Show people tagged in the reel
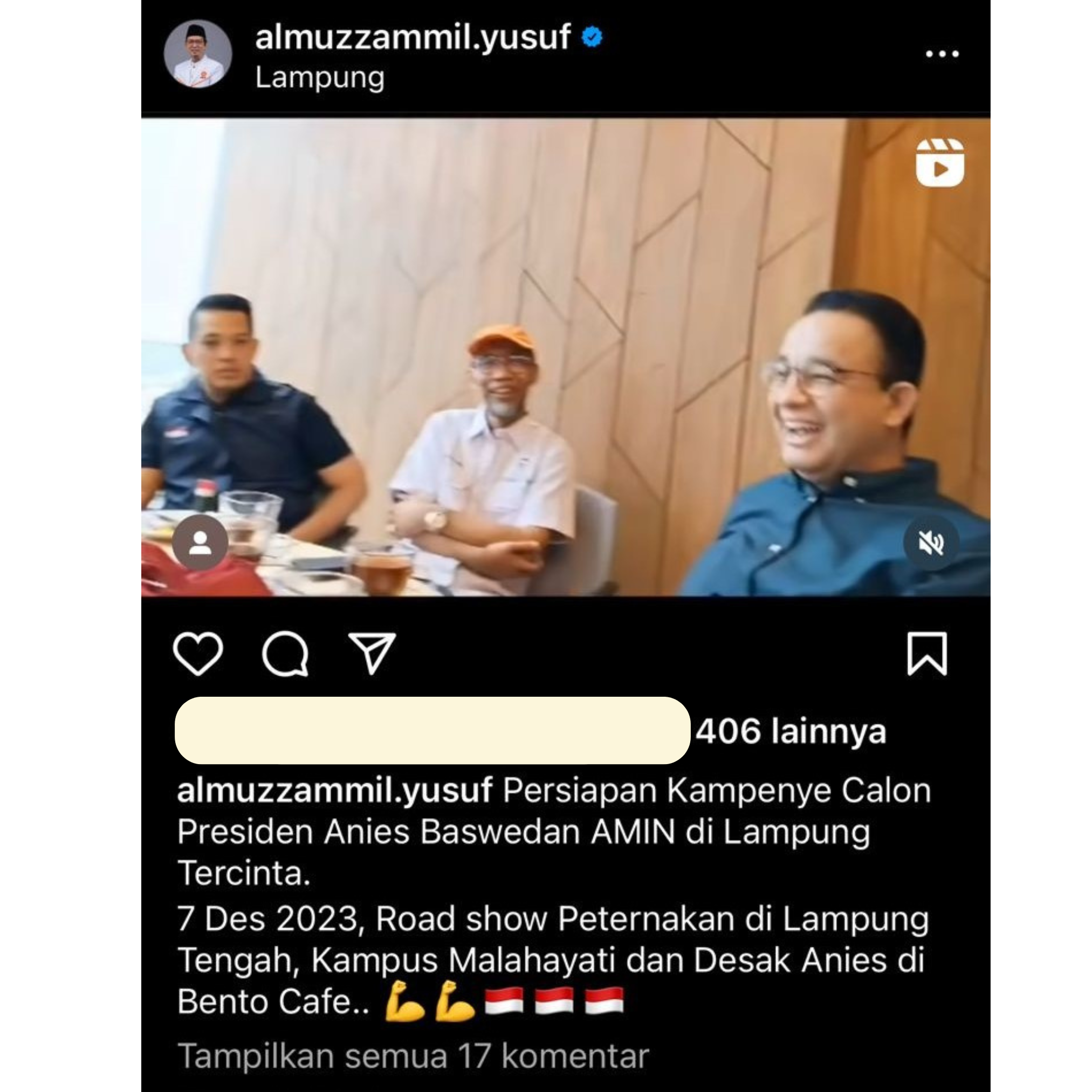This screenshot has width=1092, height=1092. 200,543
